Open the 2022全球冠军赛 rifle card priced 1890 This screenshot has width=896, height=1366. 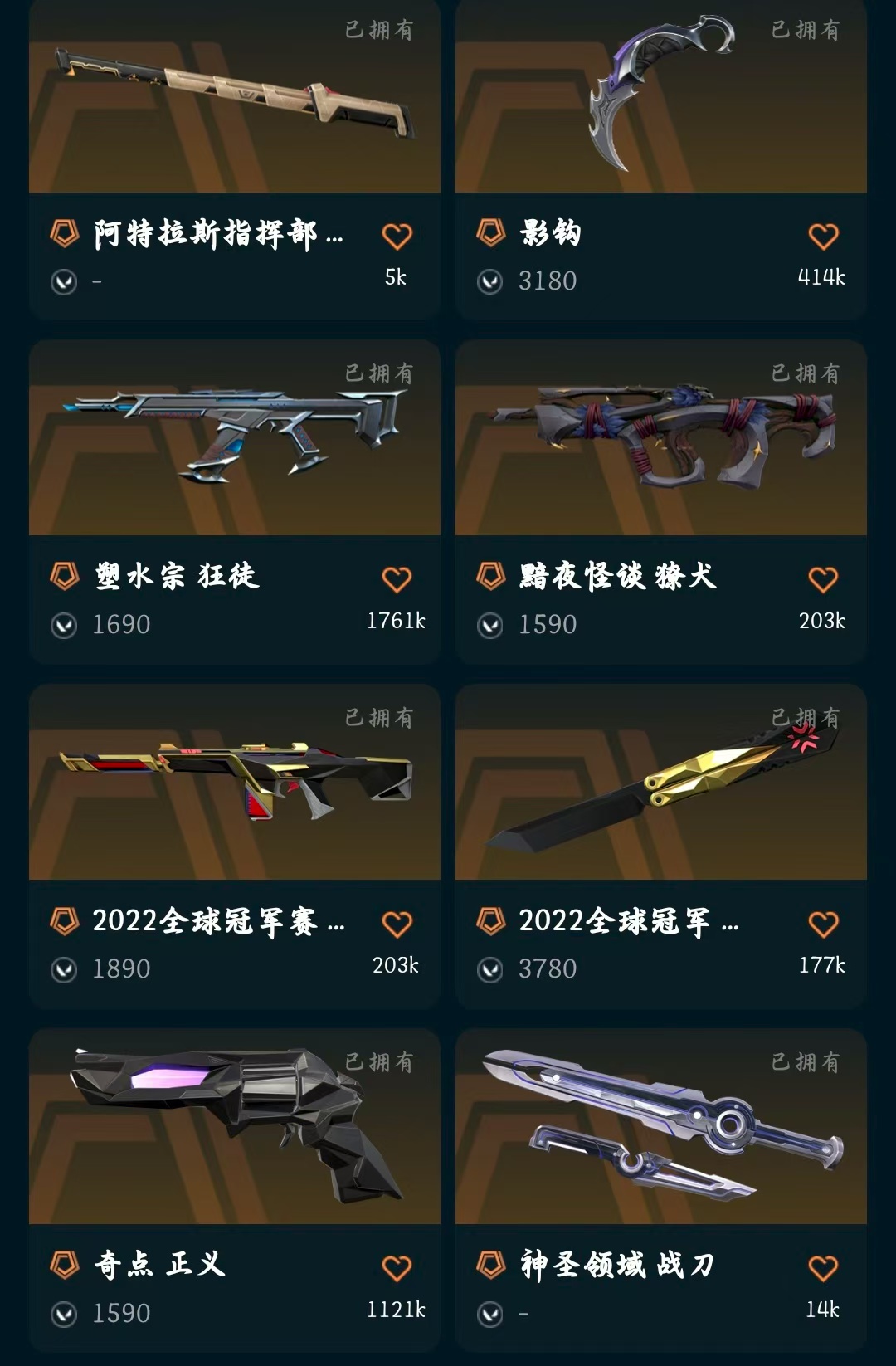(234, 784)
